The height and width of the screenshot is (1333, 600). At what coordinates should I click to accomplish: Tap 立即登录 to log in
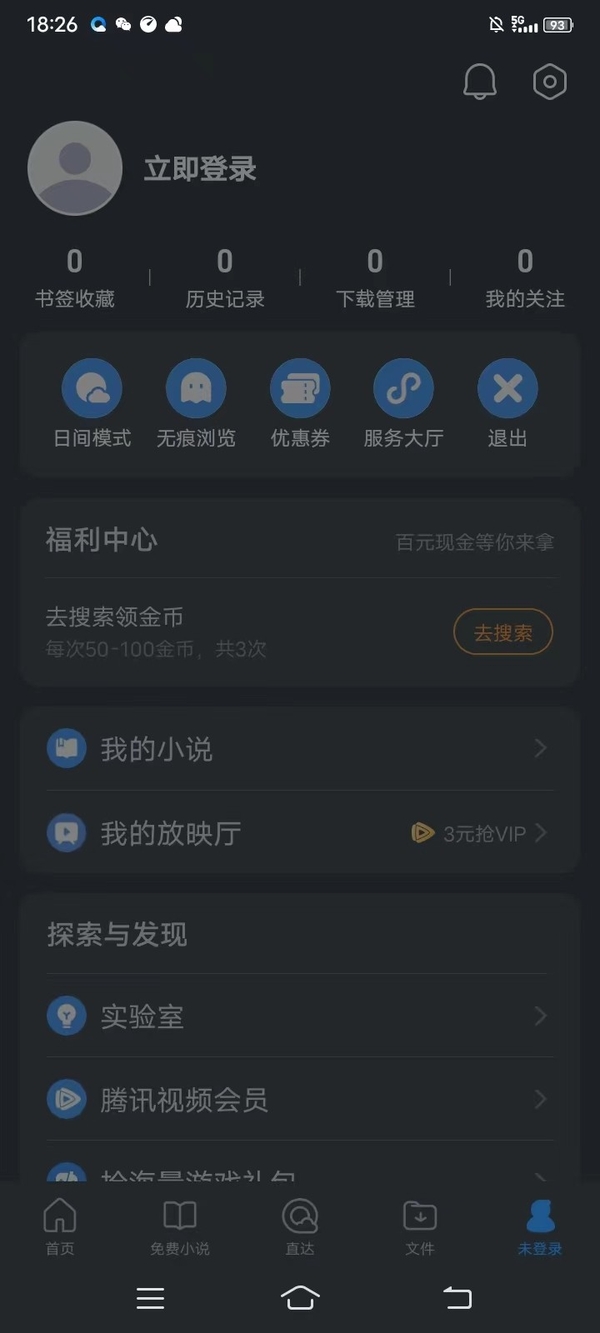pos(200,169)
